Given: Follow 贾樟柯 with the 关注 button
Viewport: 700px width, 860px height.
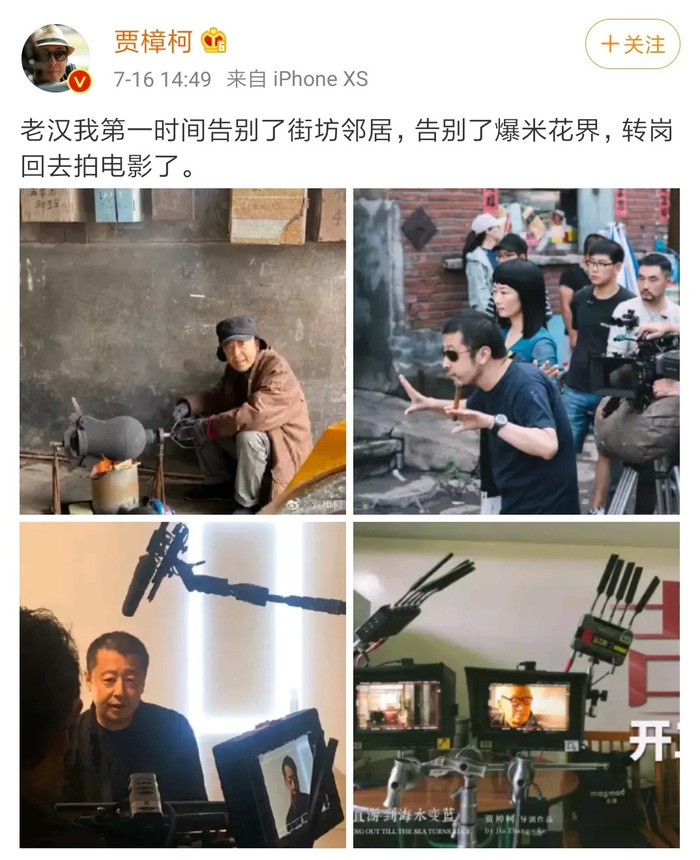Looking at the screenshot, I should click(x=632, y=44).
